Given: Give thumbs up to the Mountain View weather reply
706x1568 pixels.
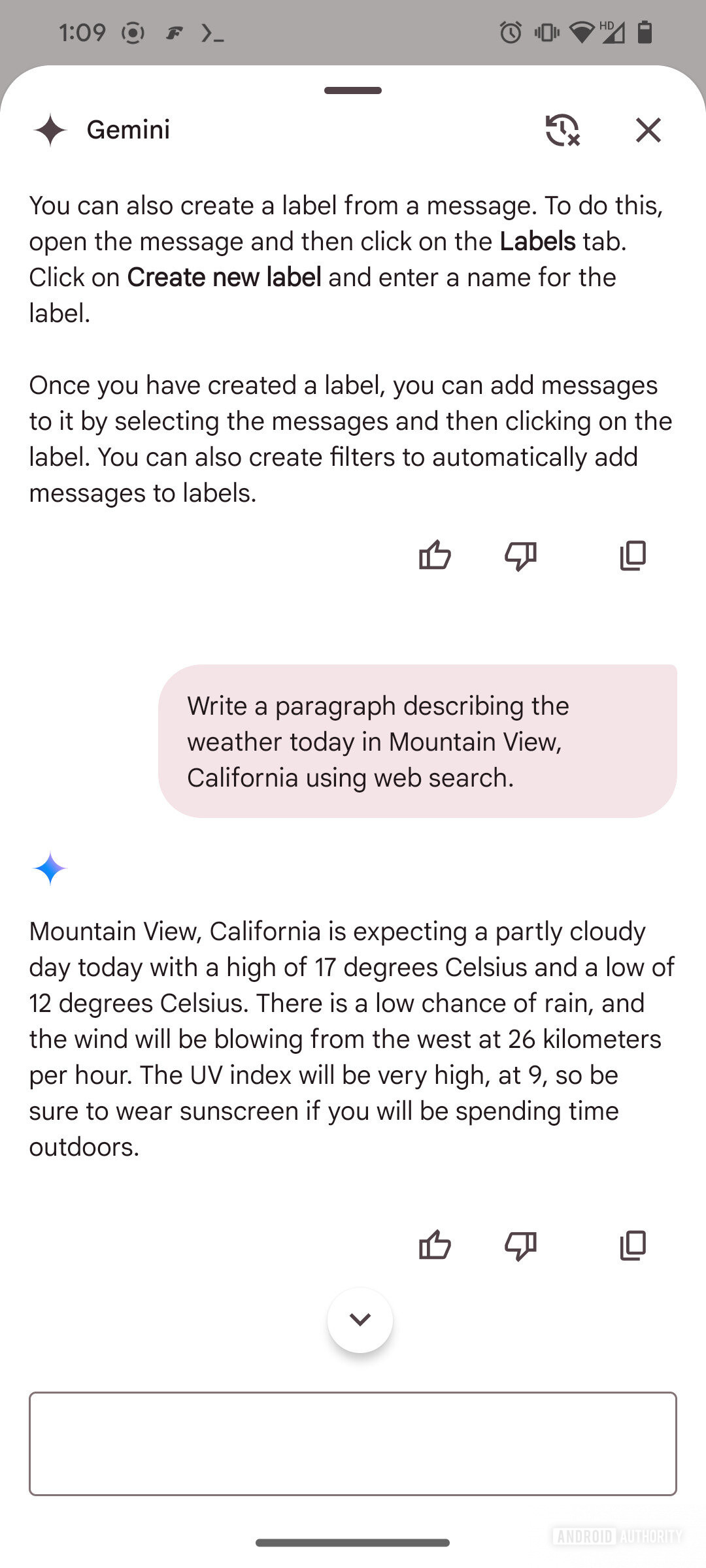Looking at the screenshot, I should pyautogui.click(x=435, y=1245).
